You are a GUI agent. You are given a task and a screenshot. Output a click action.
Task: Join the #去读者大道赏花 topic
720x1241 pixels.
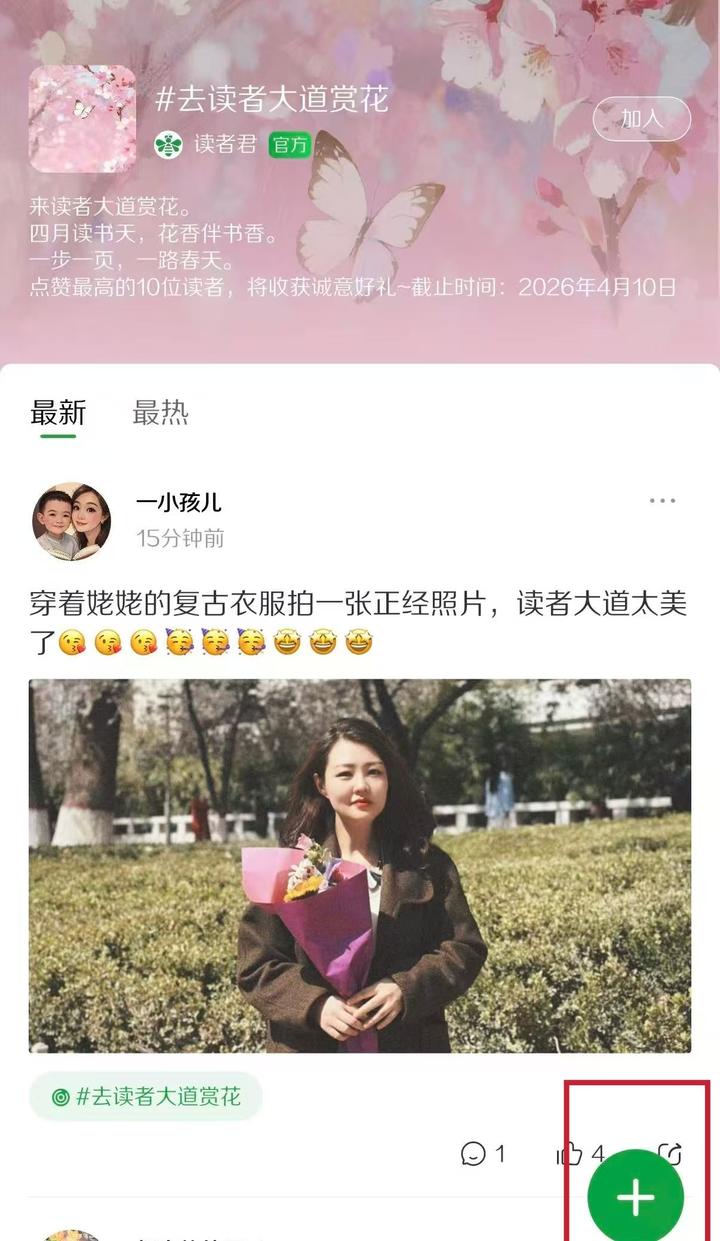(641, 119)
